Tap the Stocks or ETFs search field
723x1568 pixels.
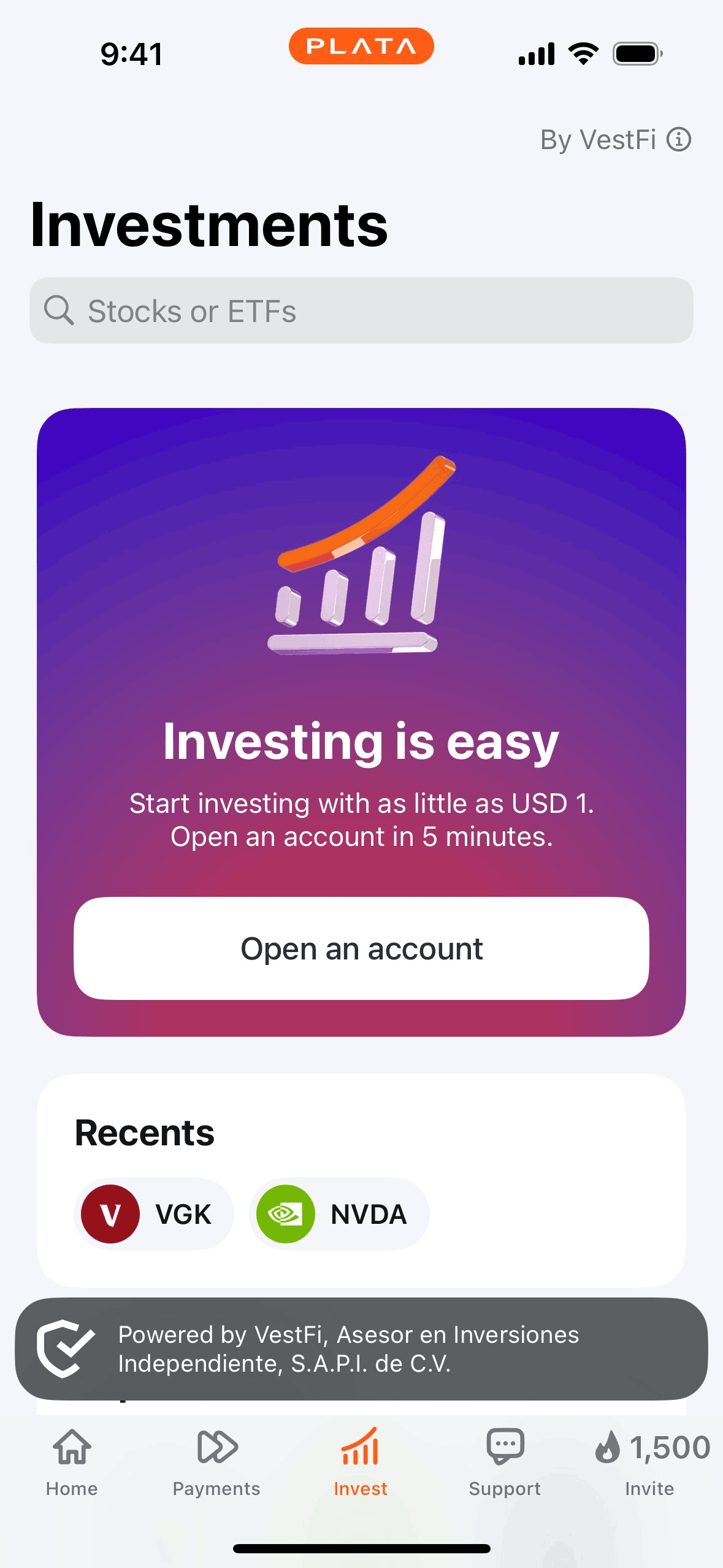(361, 310)
